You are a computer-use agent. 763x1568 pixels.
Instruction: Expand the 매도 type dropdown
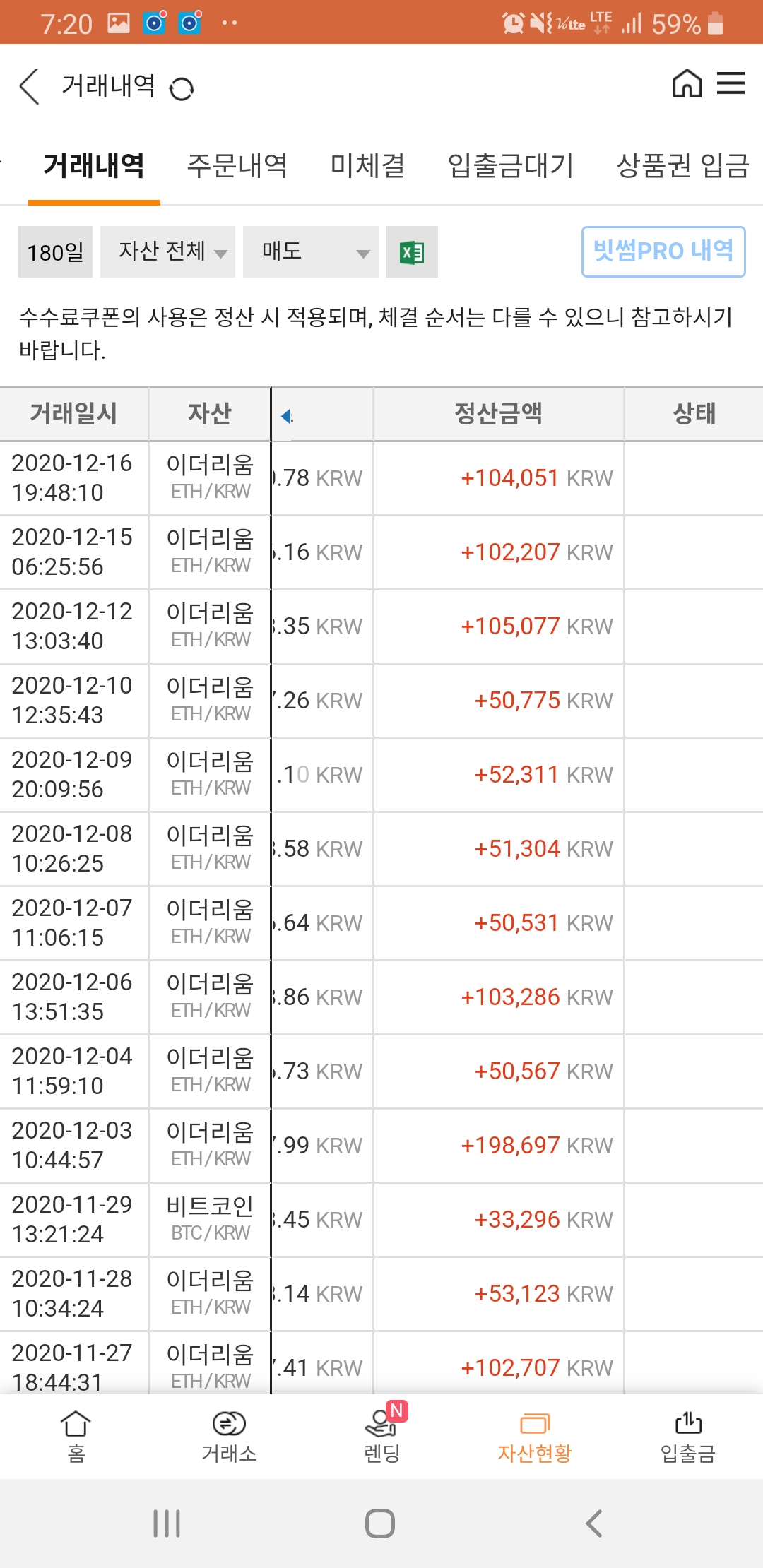[x=311, y=252]
